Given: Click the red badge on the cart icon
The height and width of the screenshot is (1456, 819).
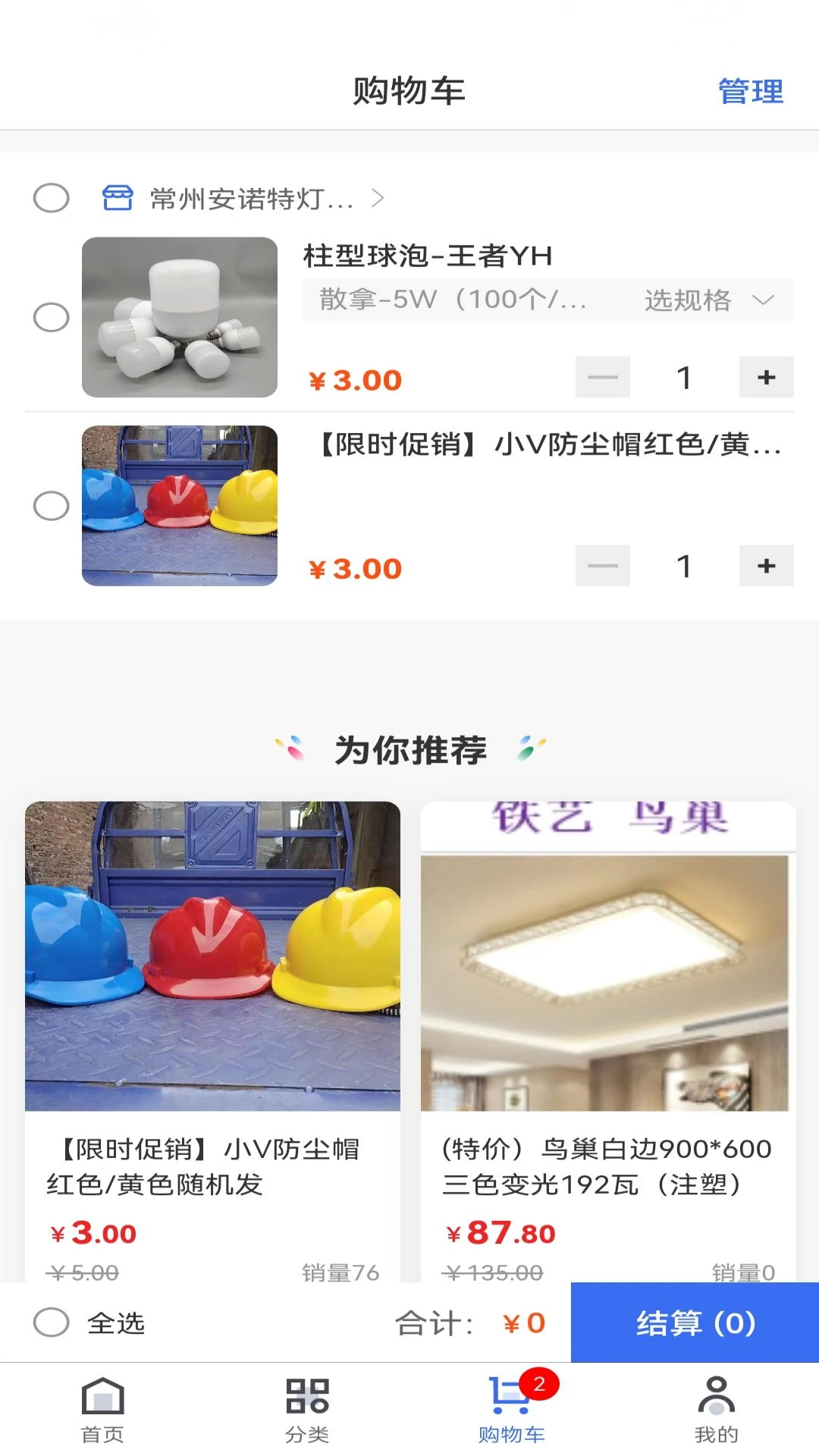Looking at the screenshot, I should coord(539,1382).
